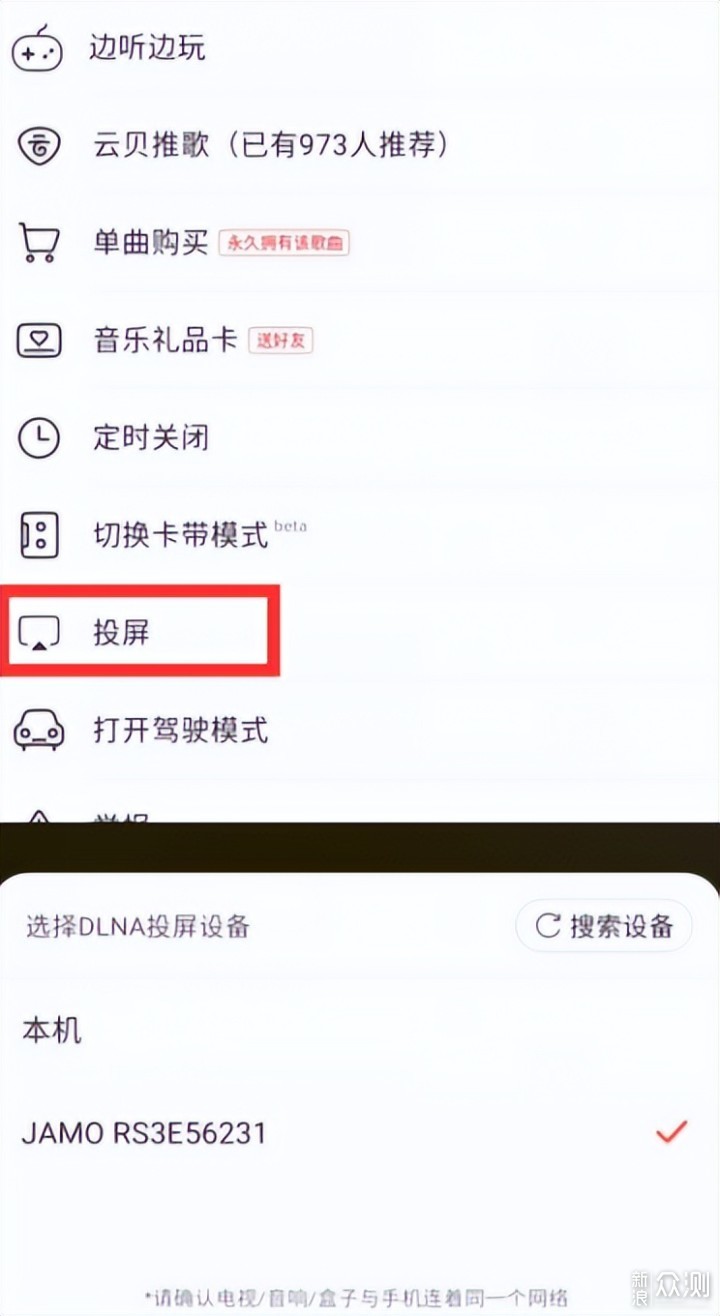This screenshot has width=720, height=1316.
Task: Set a sleep timer via 定时关闭
Action: (x=360, y=437)
